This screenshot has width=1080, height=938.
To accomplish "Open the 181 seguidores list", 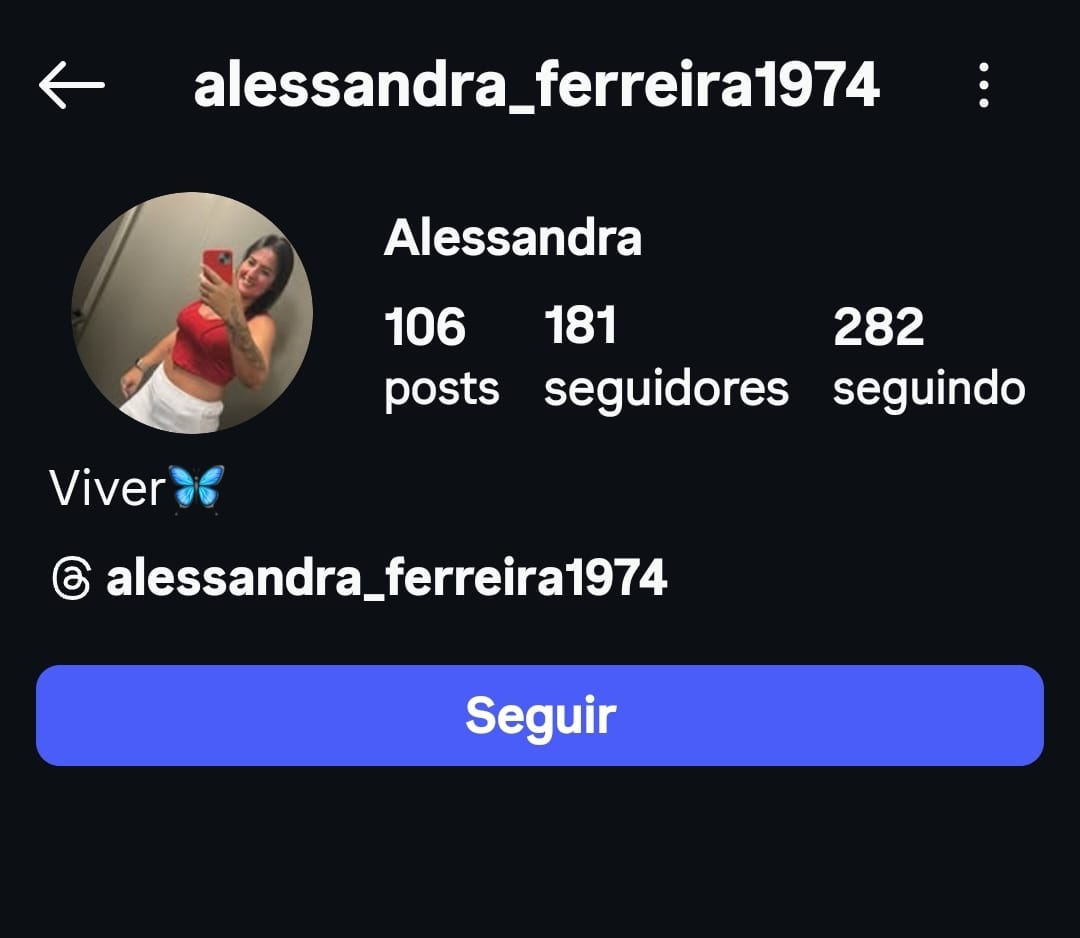I will pos(666,357).
